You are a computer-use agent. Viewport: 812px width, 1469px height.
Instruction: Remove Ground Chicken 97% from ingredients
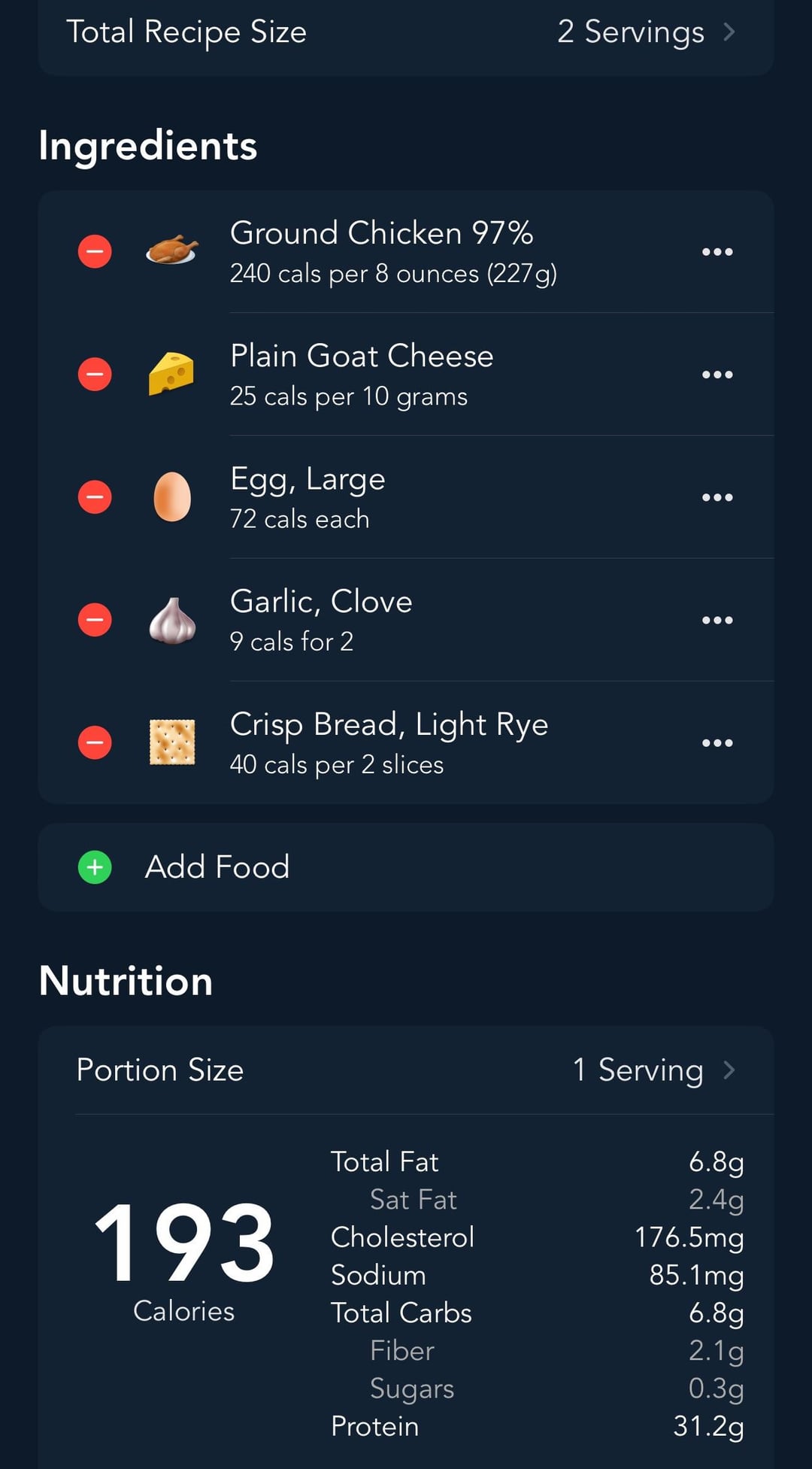pyautogui.click(x=95, y=251)
